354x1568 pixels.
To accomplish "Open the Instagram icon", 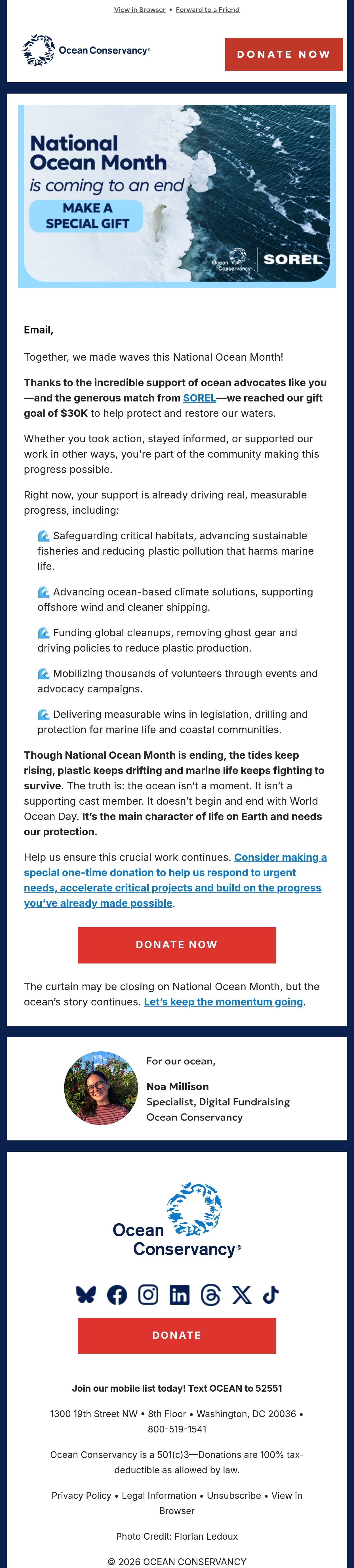I will [148, 1295].
